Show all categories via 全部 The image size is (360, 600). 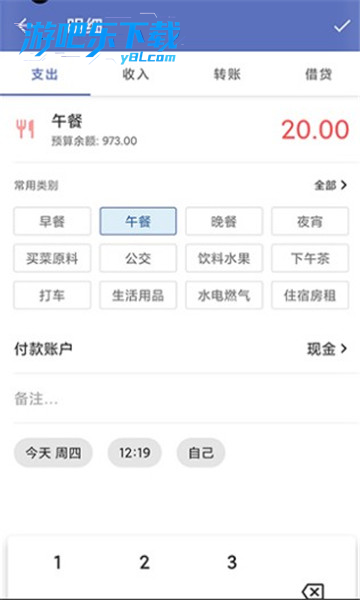coord(331,186)
